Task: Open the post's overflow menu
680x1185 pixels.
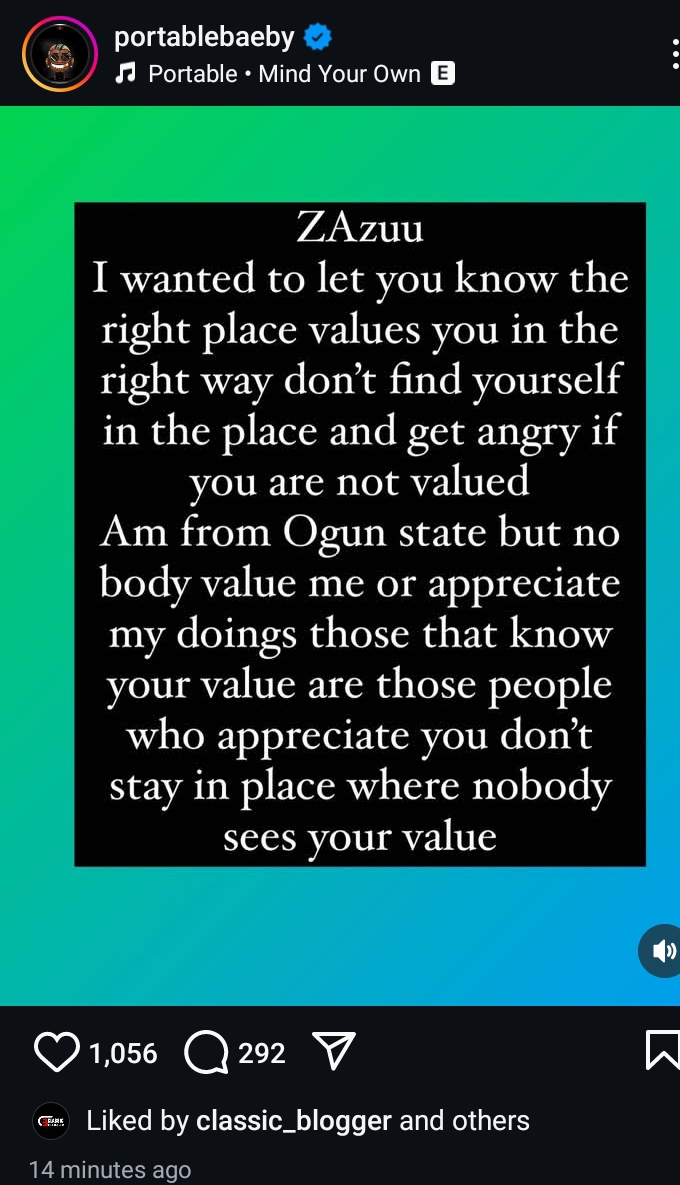Action: [x=674, y=54]
